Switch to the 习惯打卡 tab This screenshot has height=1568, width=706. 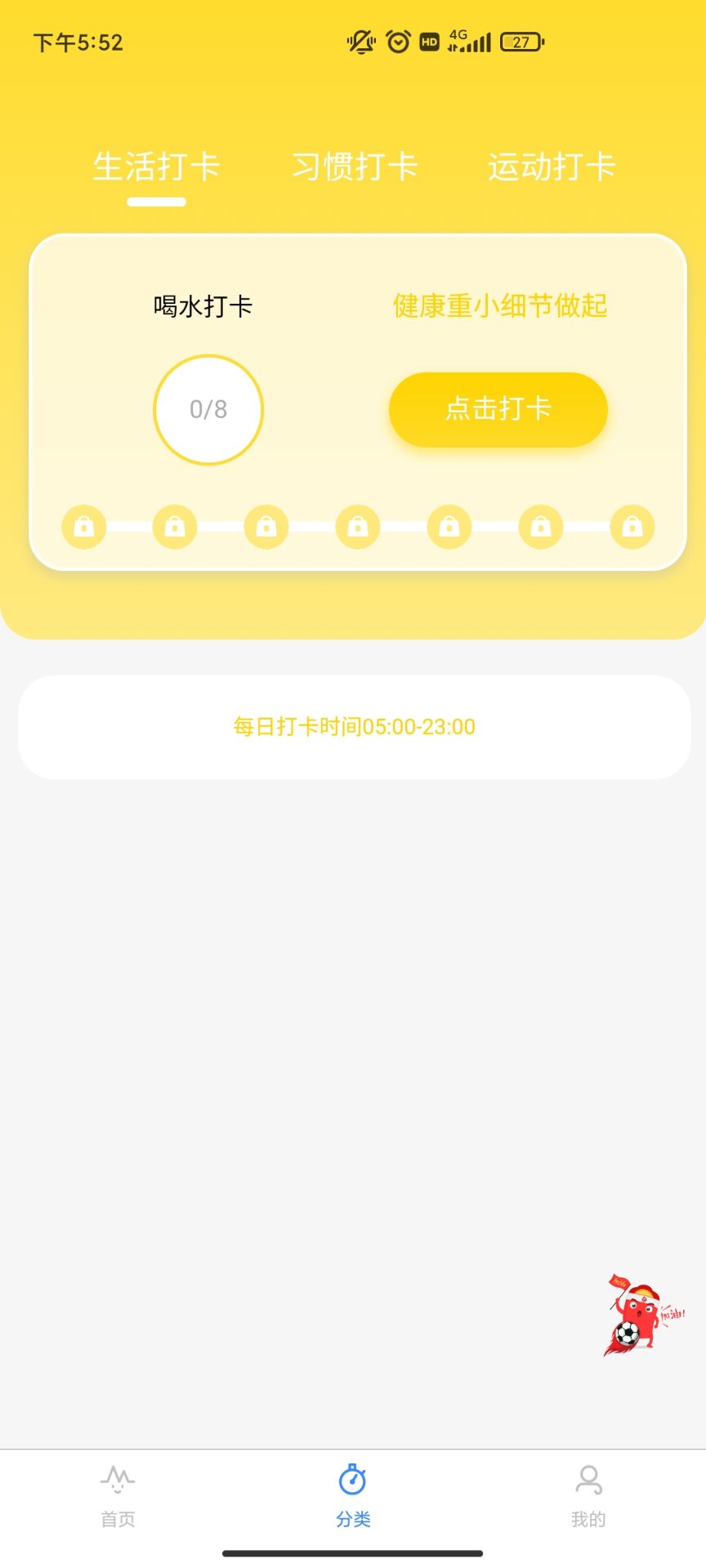point(355,167)
